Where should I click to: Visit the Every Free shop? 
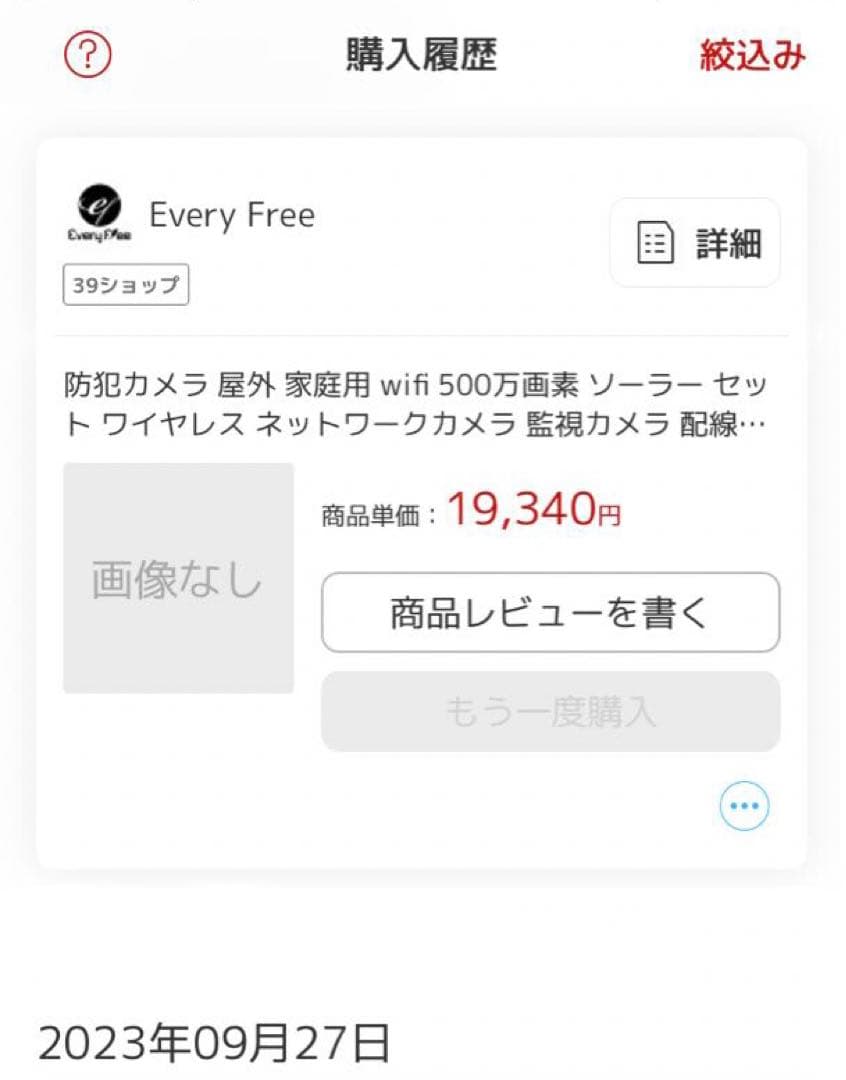point(231,215)
